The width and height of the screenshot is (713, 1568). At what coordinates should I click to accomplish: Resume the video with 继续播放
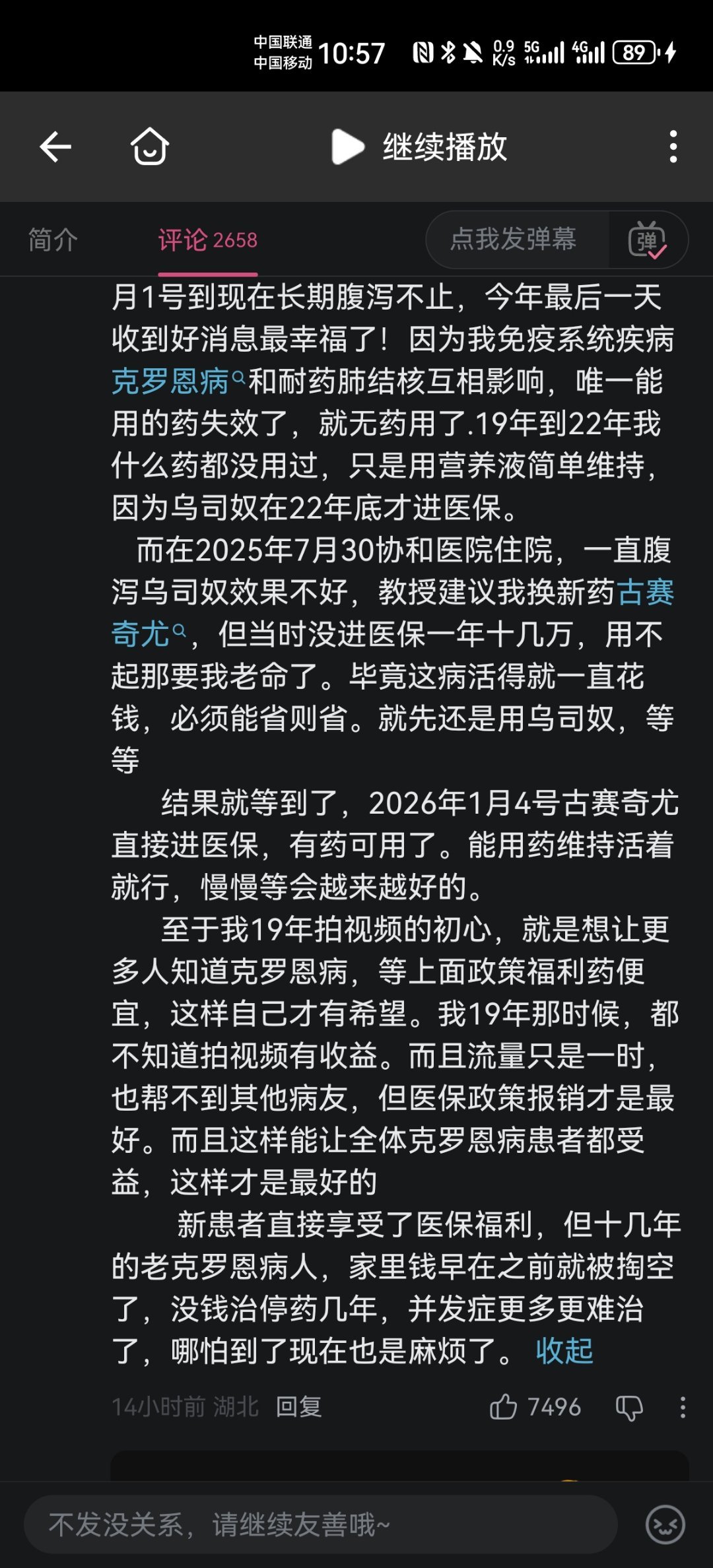(x=420, y=147)
